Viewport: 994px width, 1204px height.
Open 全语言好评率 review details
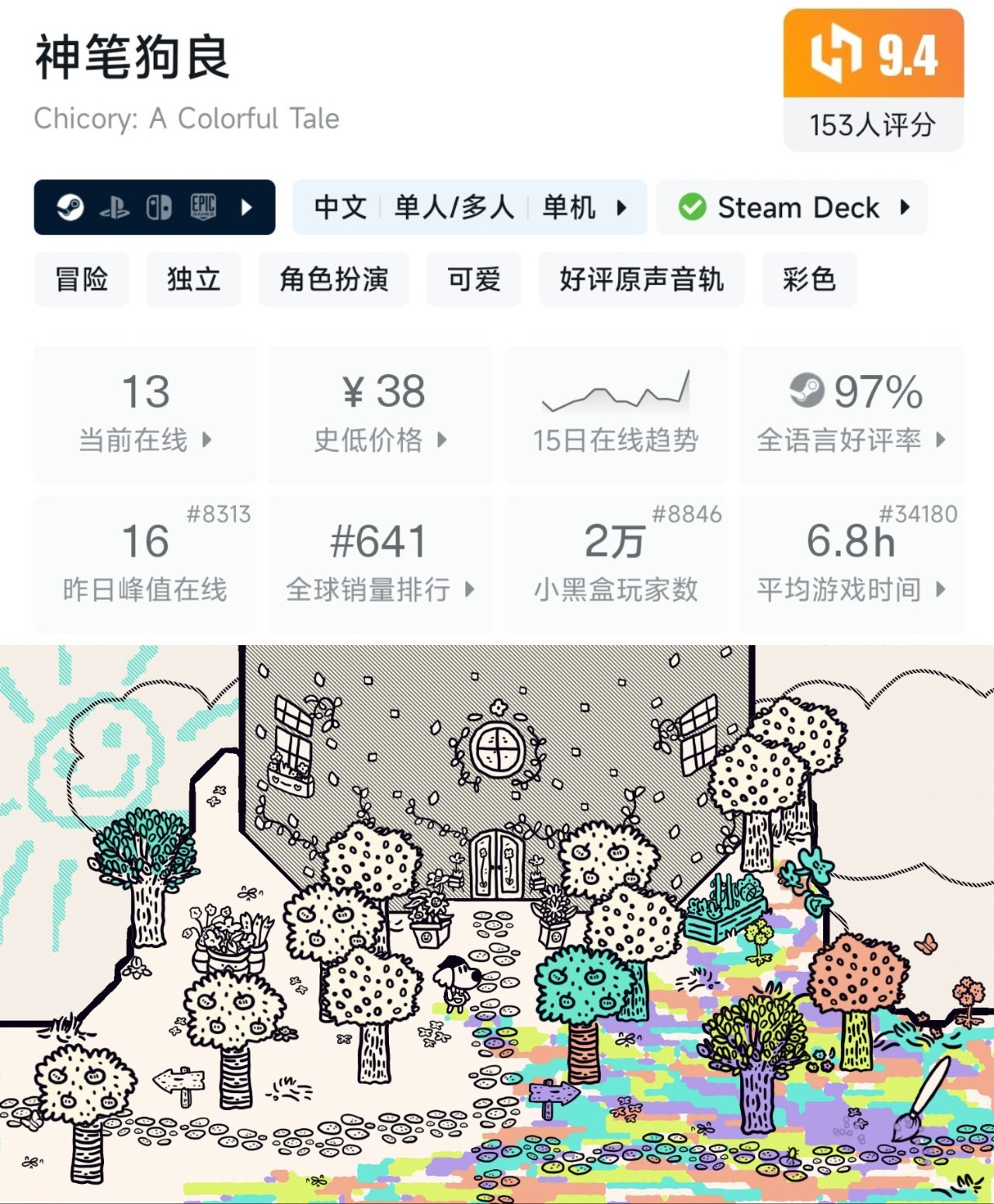coord(851,415)
